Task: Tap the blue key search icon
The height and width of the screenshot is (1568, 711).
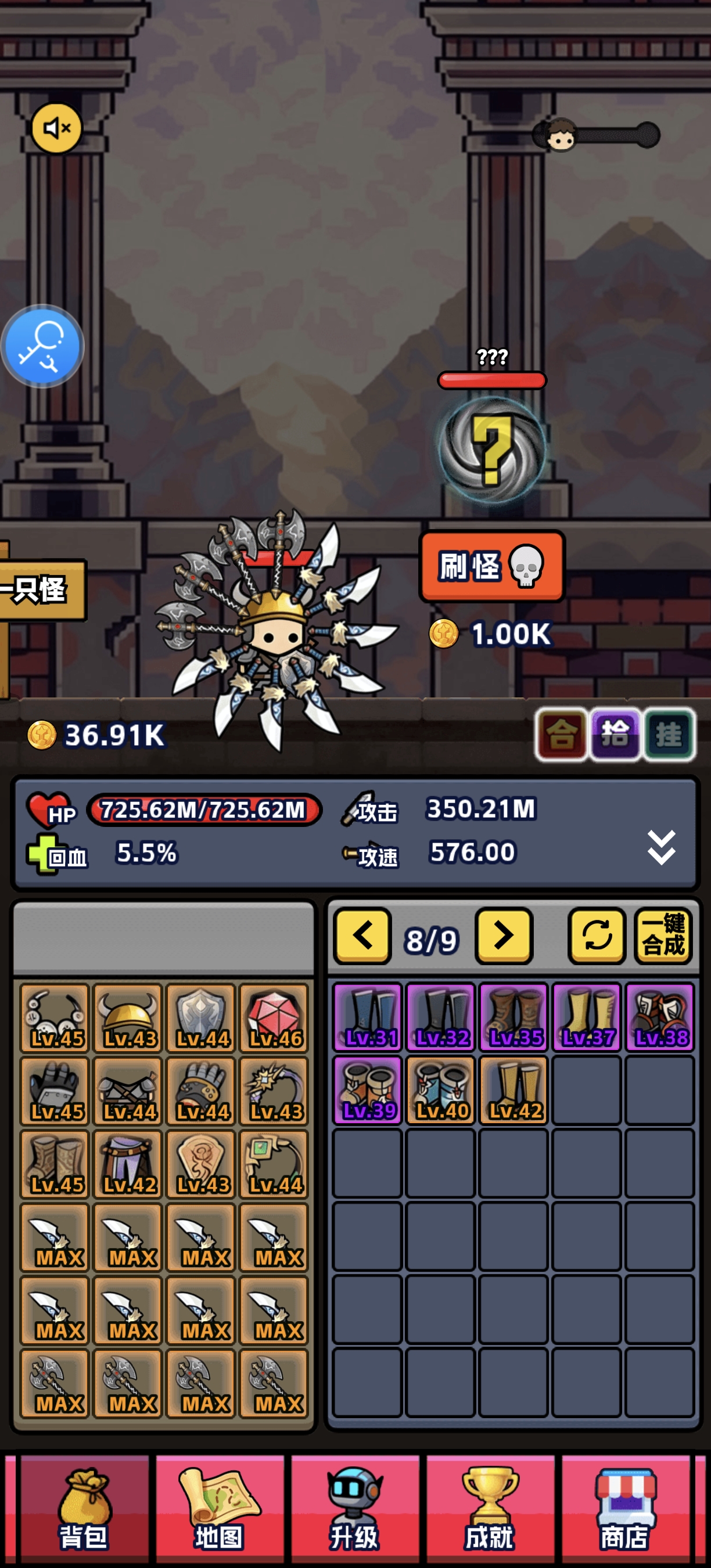Action: (x=42, y=346)
